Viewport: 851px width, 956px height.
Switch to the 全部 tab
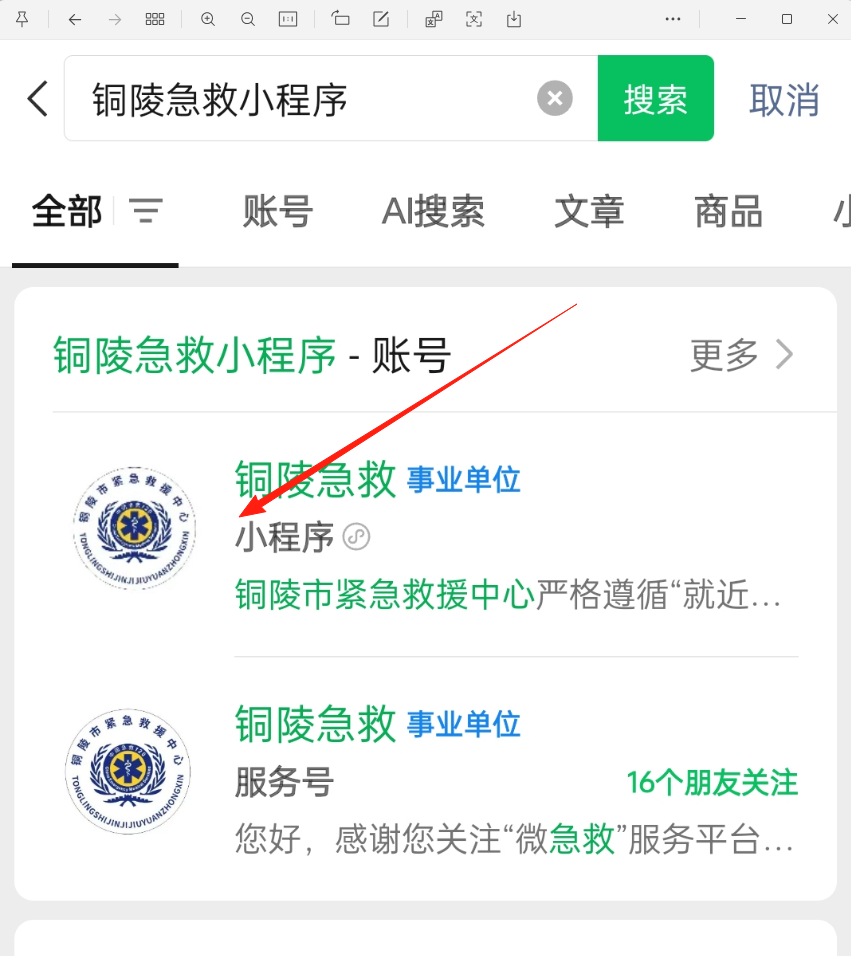tap(67, 212)
